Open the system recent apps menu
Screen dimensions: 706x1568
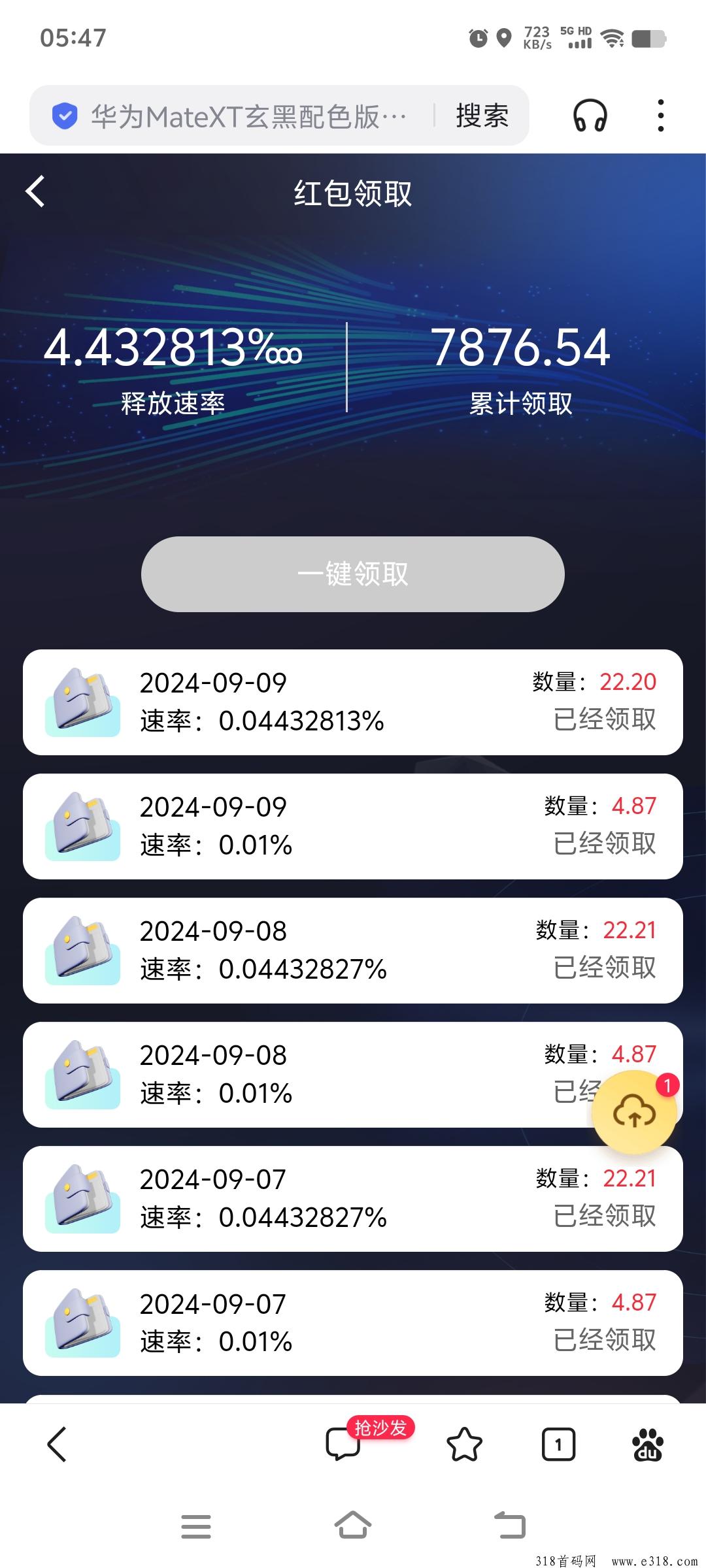tap(196, 1526)
